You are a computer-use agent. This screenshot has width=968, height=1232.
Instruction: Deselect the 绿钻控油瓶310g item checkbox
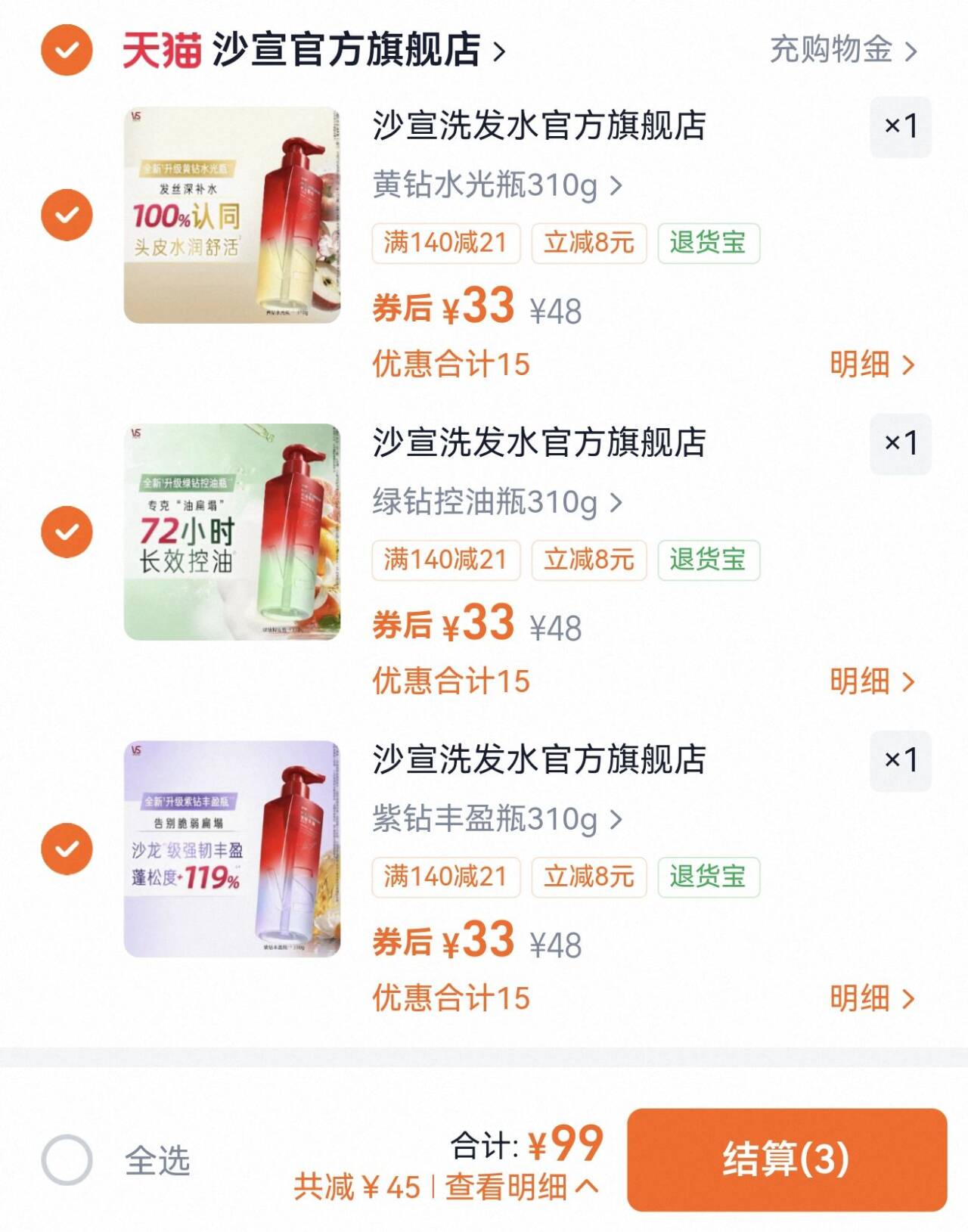(67, 532)
